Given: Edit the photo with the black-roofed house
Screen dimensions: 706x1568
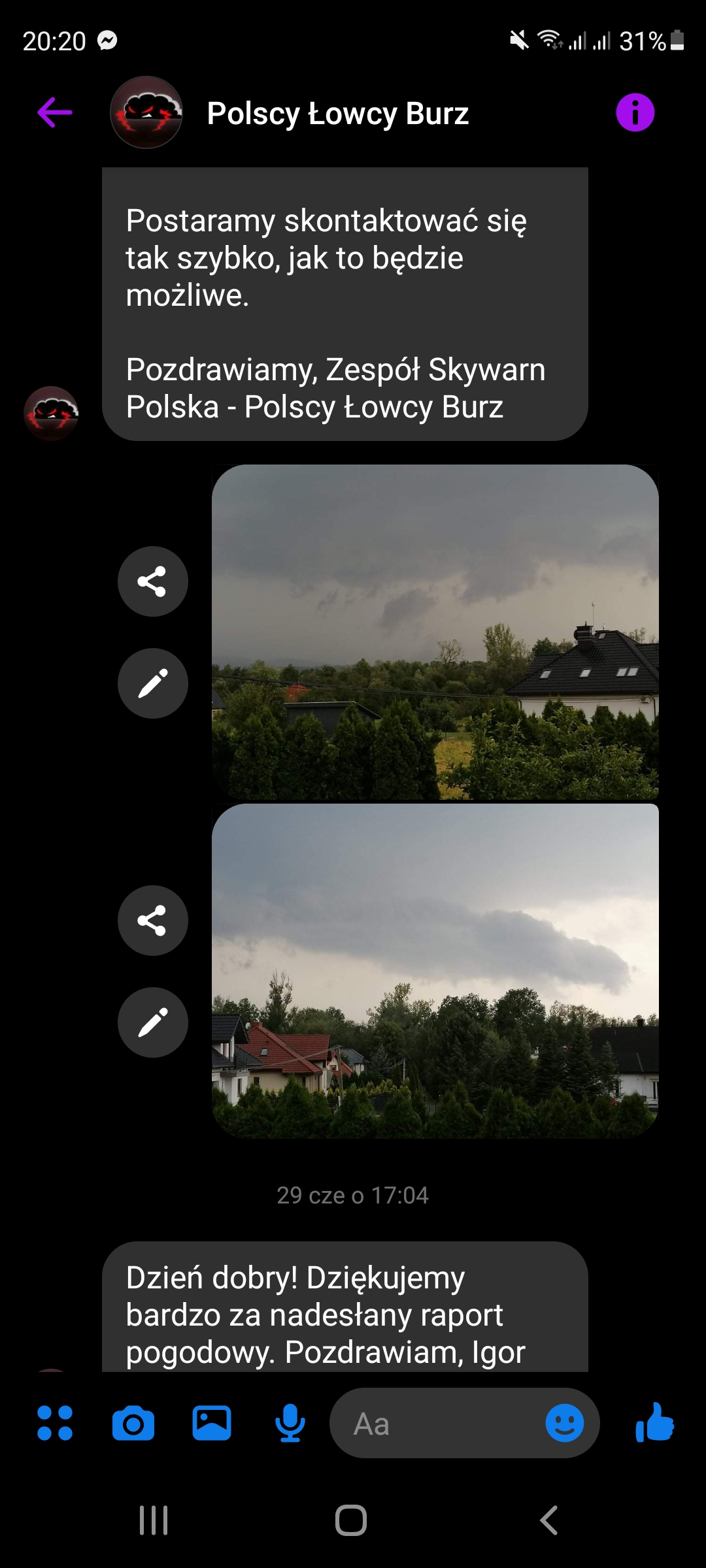Looking at the screenshot, I should (x=152, y=683).
